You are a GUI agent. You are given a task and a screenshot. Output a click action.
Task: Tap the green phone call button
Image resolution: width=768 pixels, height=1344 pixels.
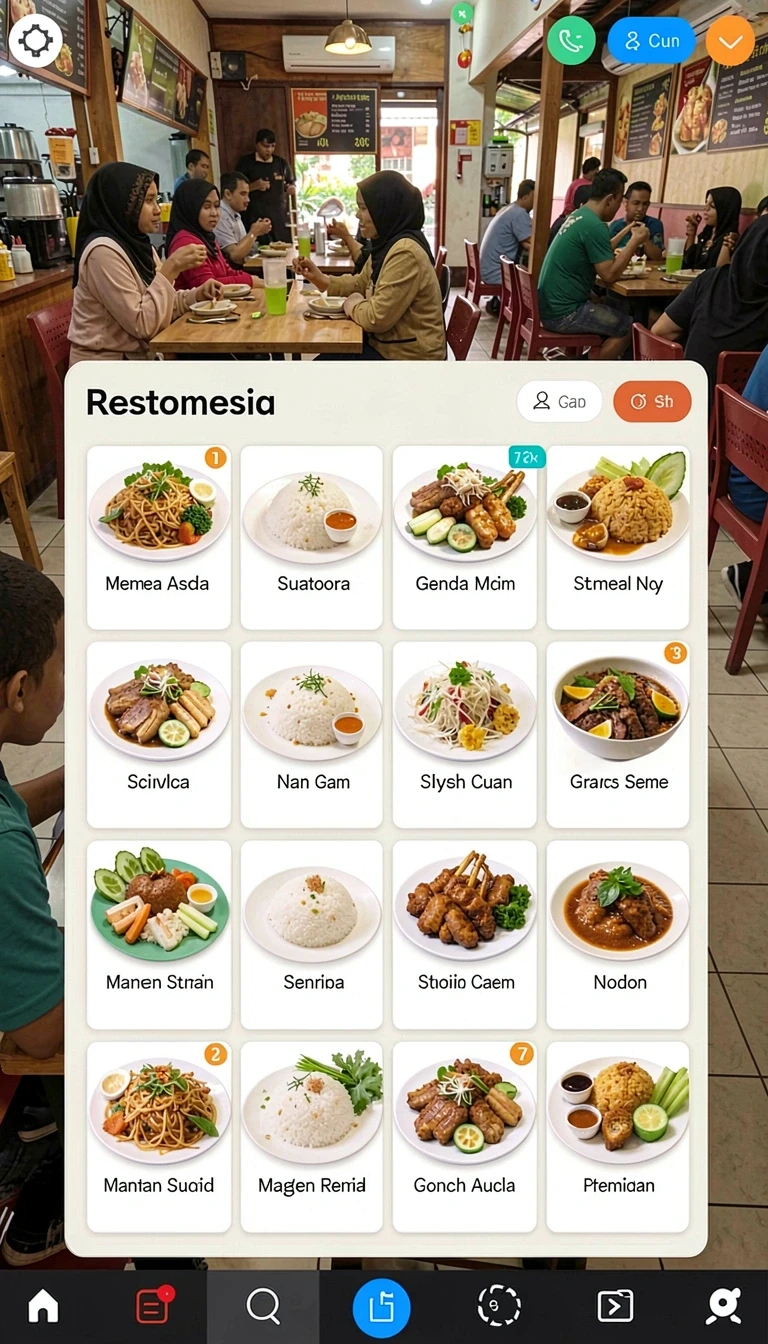pos(571,41)
